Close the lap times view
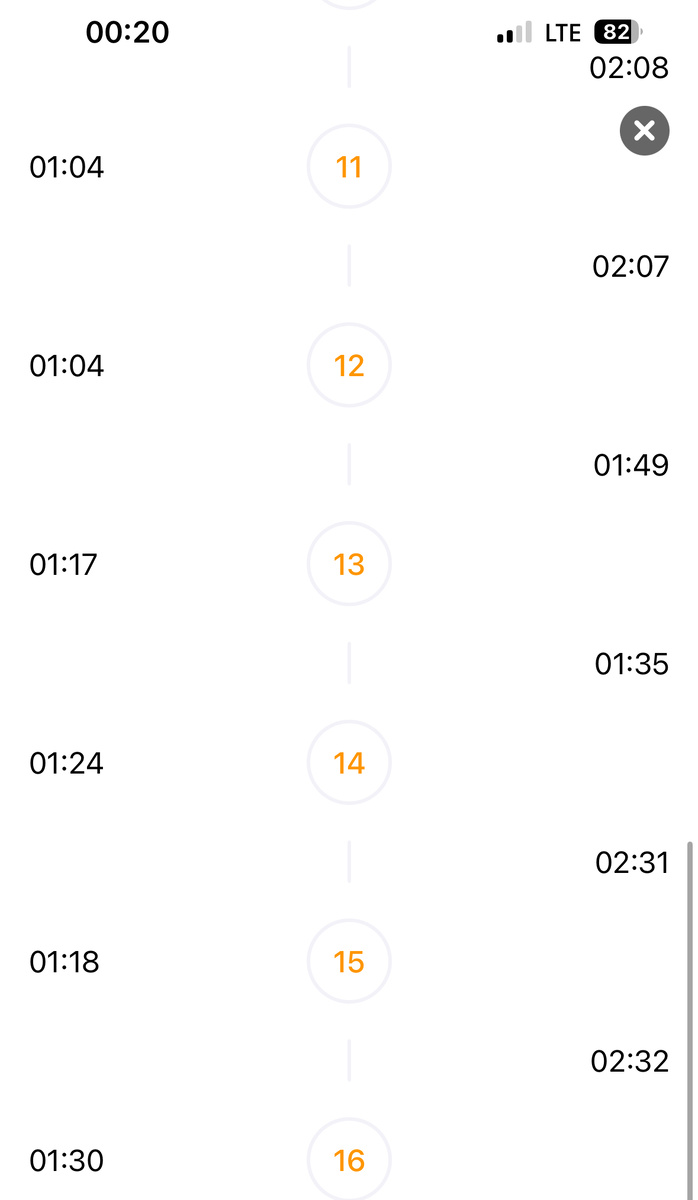 (x=644, y=131)
